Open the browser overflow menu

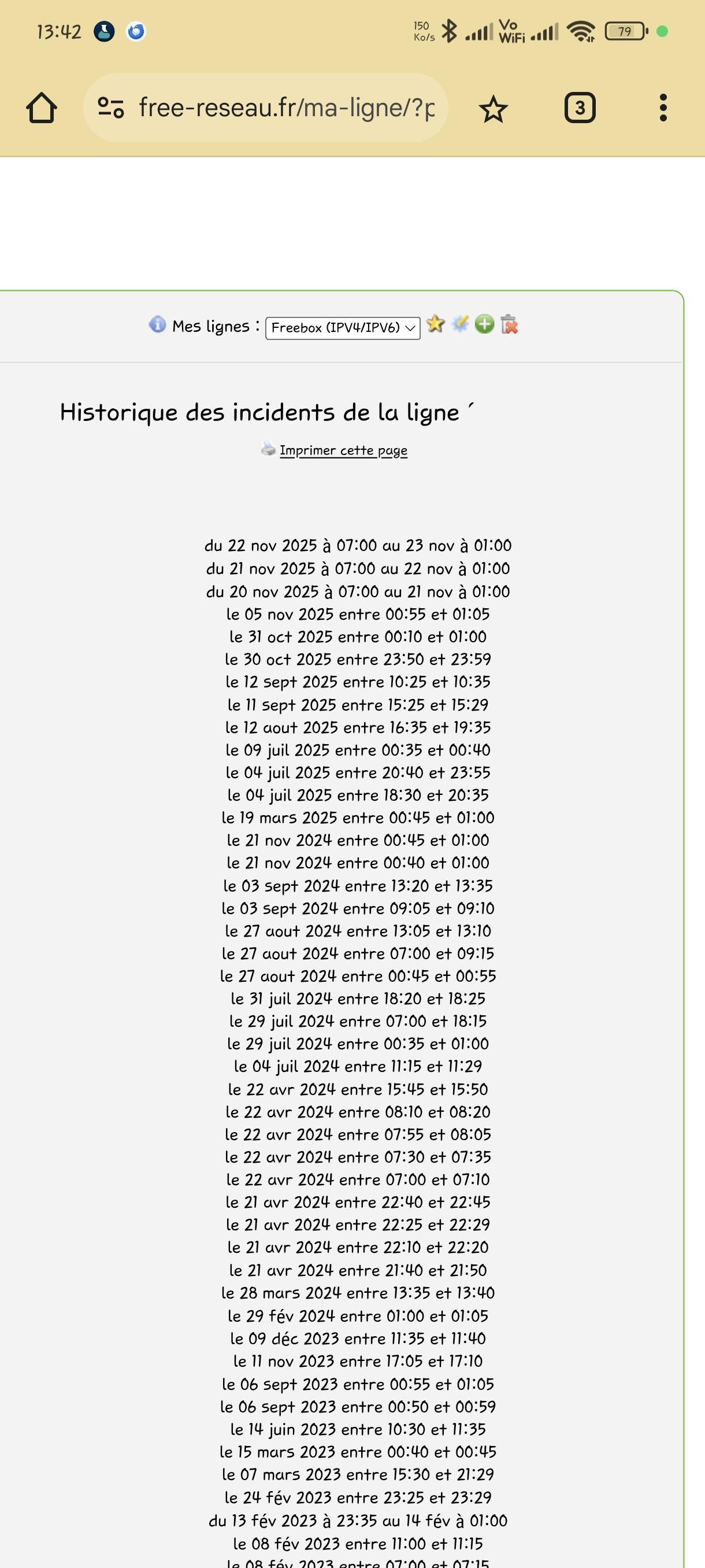(x=663, y=108)
